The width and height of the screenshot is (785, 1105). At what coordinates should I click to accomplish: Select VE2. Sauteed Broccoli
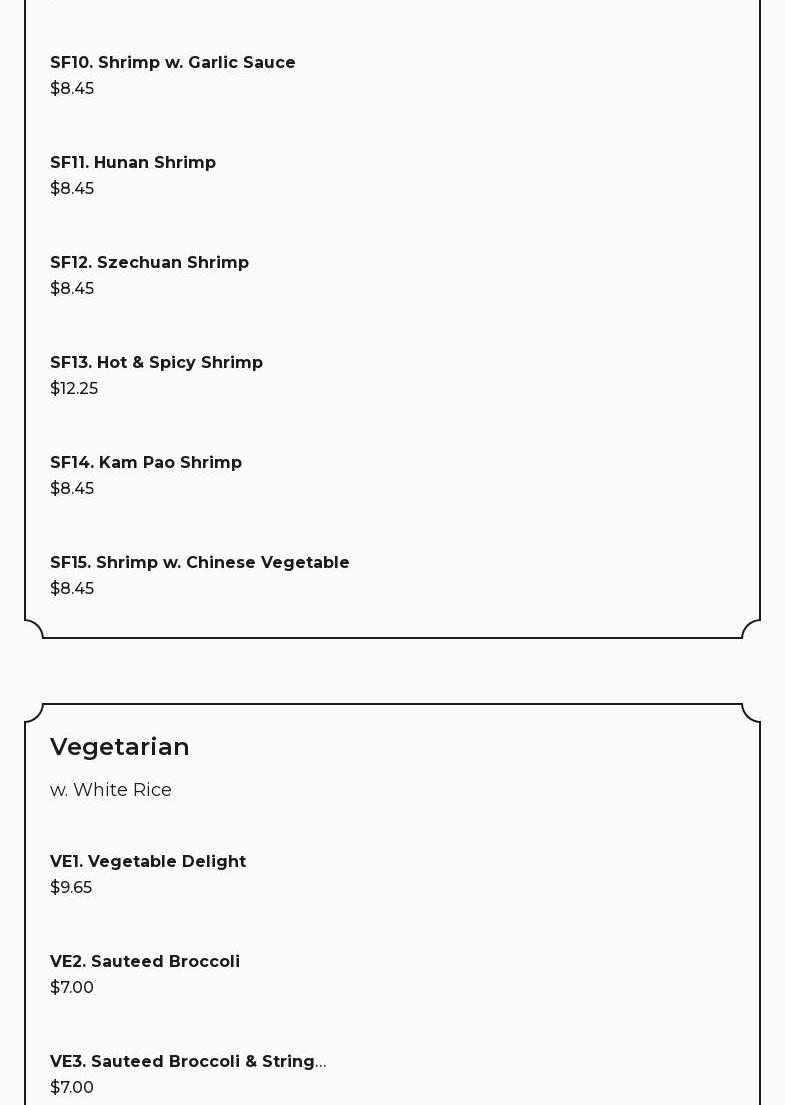pos(145,961)
